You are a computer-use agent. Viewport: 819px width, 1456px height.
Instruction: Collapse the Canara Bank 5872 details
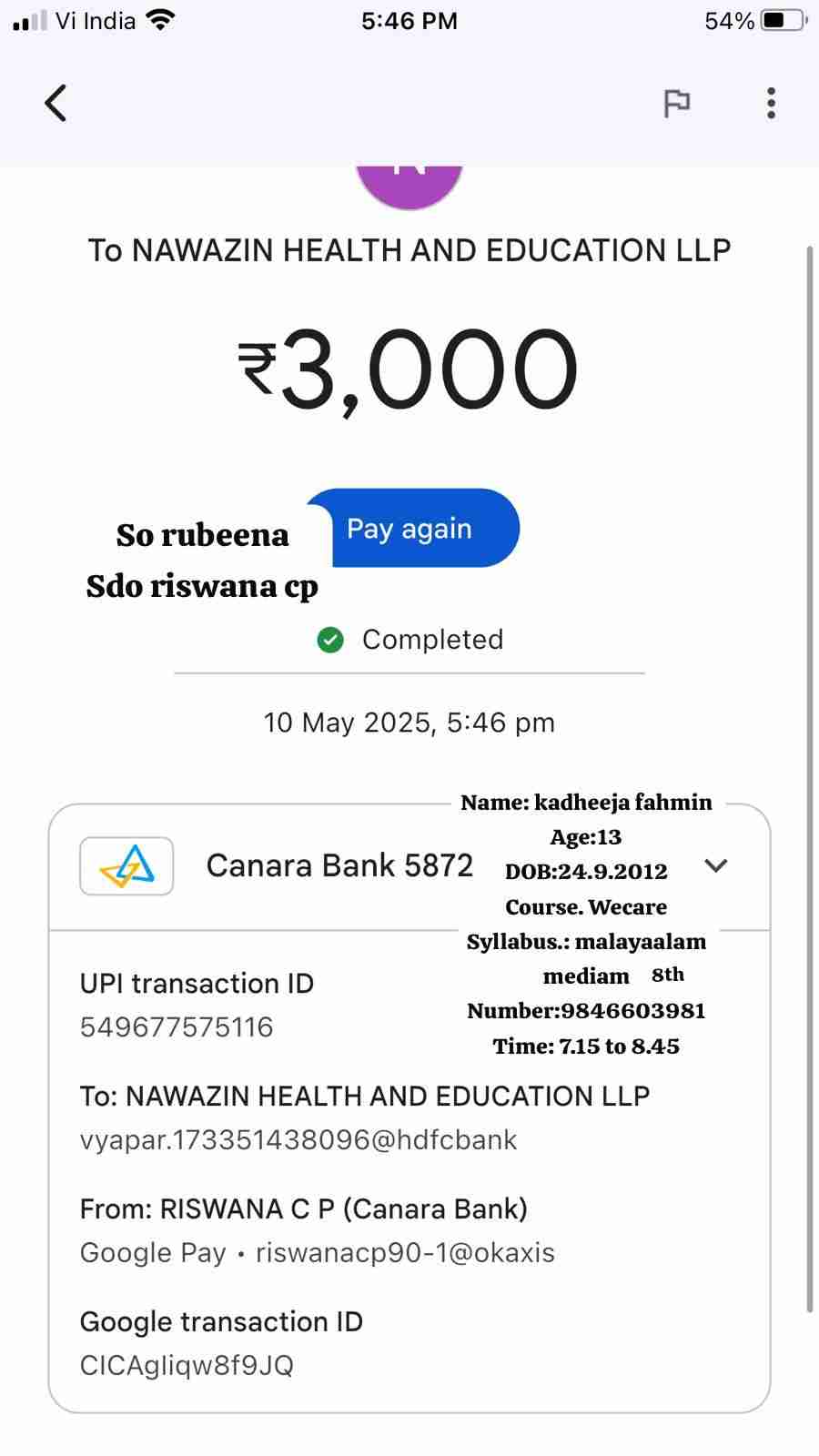(x=716, y=865)
